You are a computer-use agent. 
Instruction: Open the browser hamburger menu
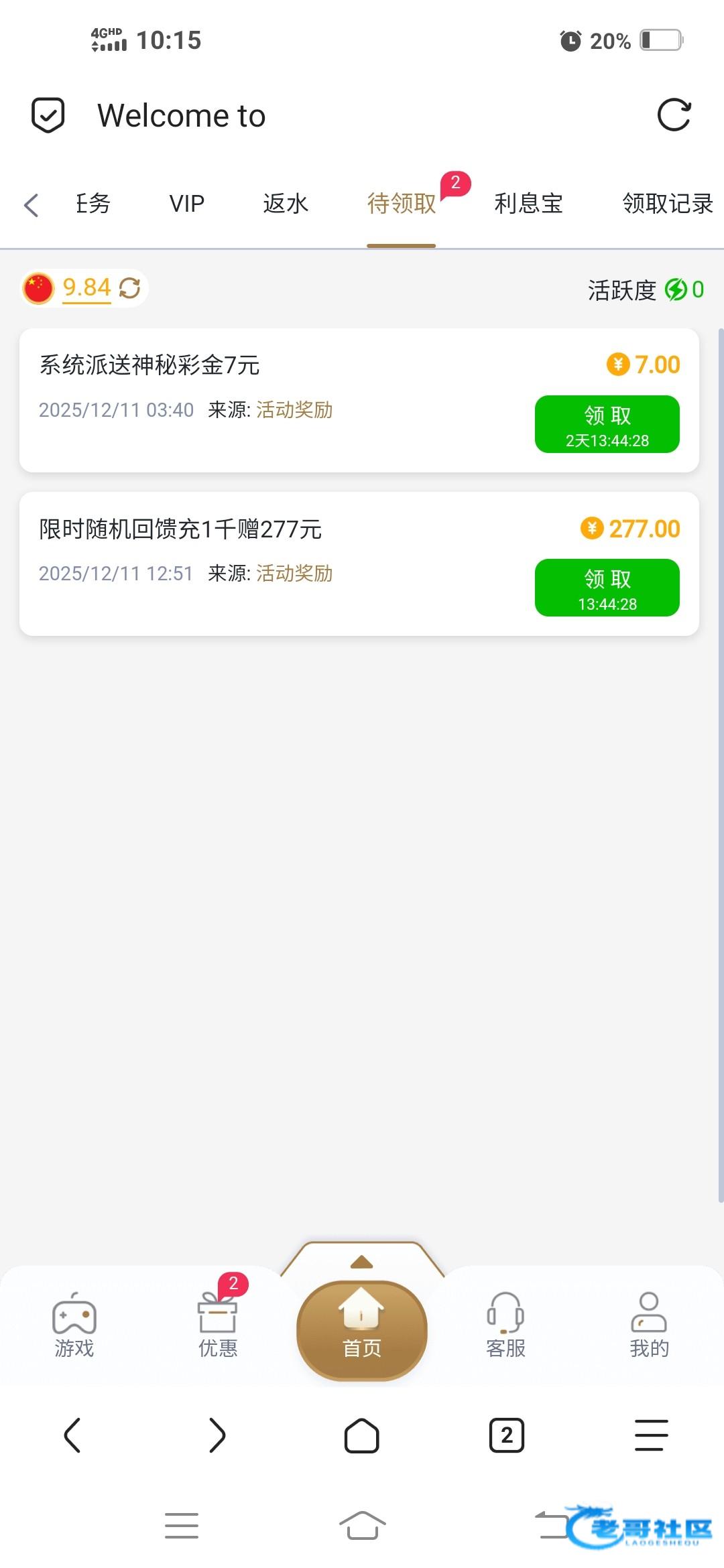coord(652,1435)
